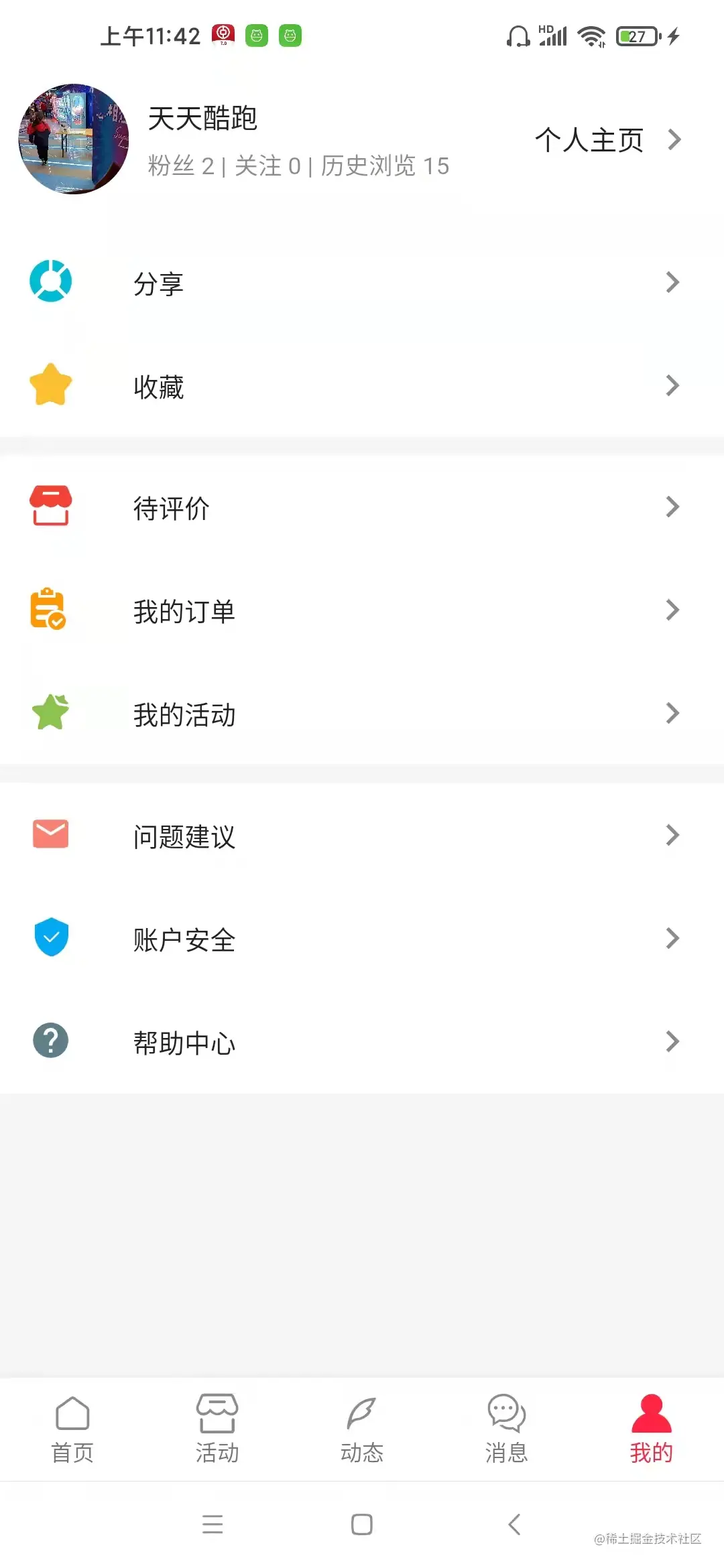Select the 我的 tab
Screen dimensions: 724x1568
tap(651, 1429)
